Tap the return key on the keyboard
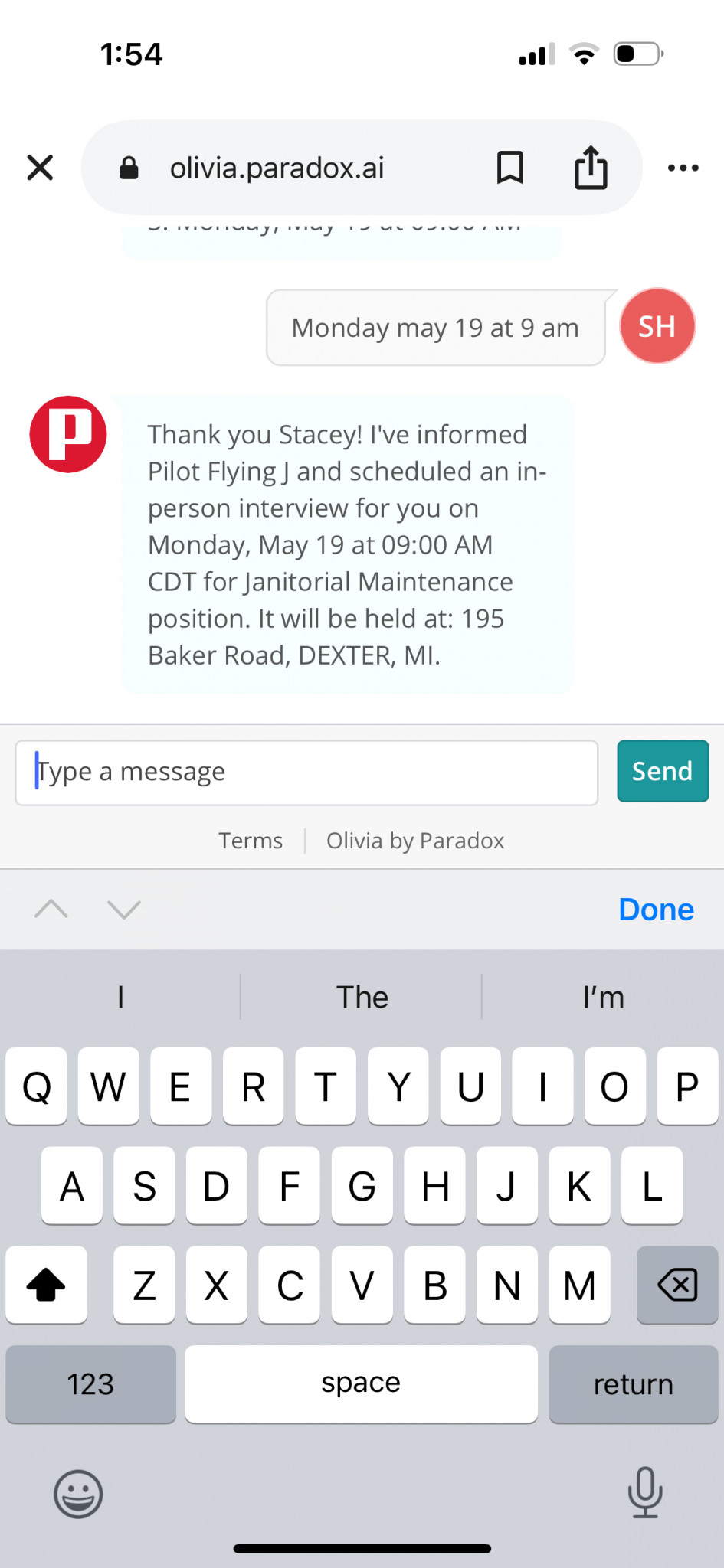Screen dimensions: 724x1568 point(633,1383)
